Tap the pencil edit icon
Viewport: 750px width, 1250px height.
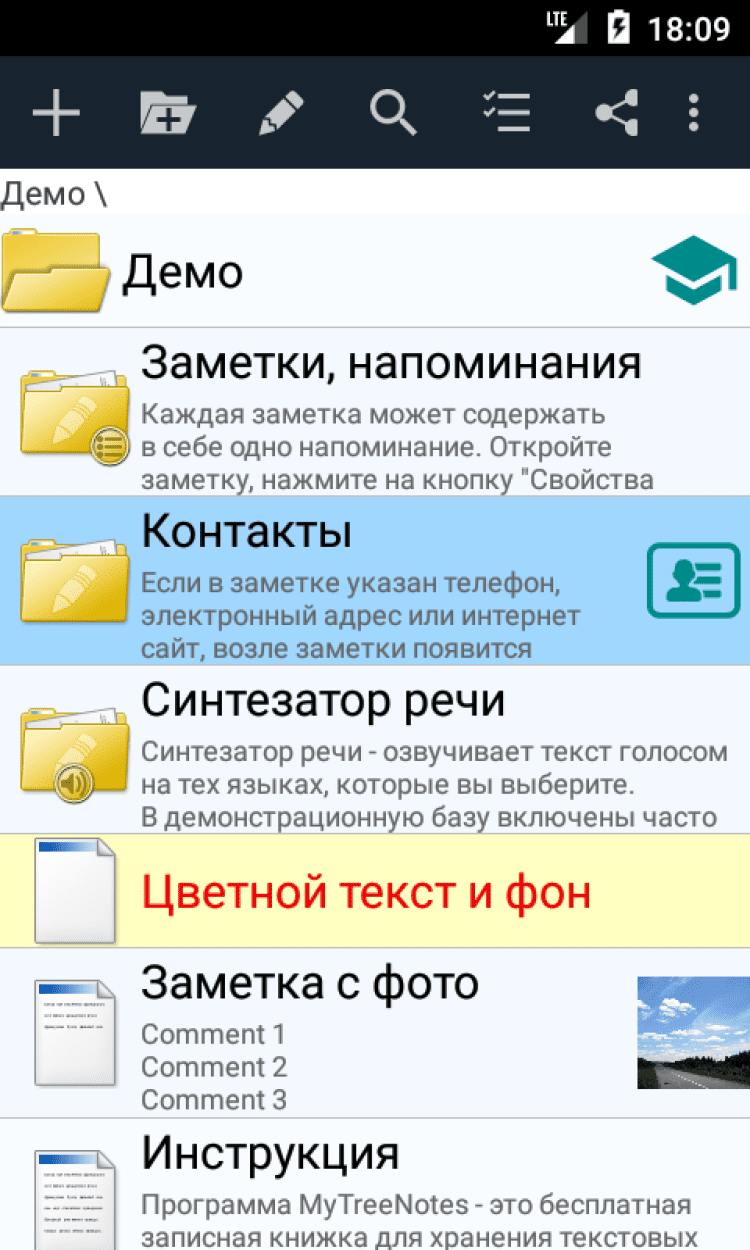281,113
